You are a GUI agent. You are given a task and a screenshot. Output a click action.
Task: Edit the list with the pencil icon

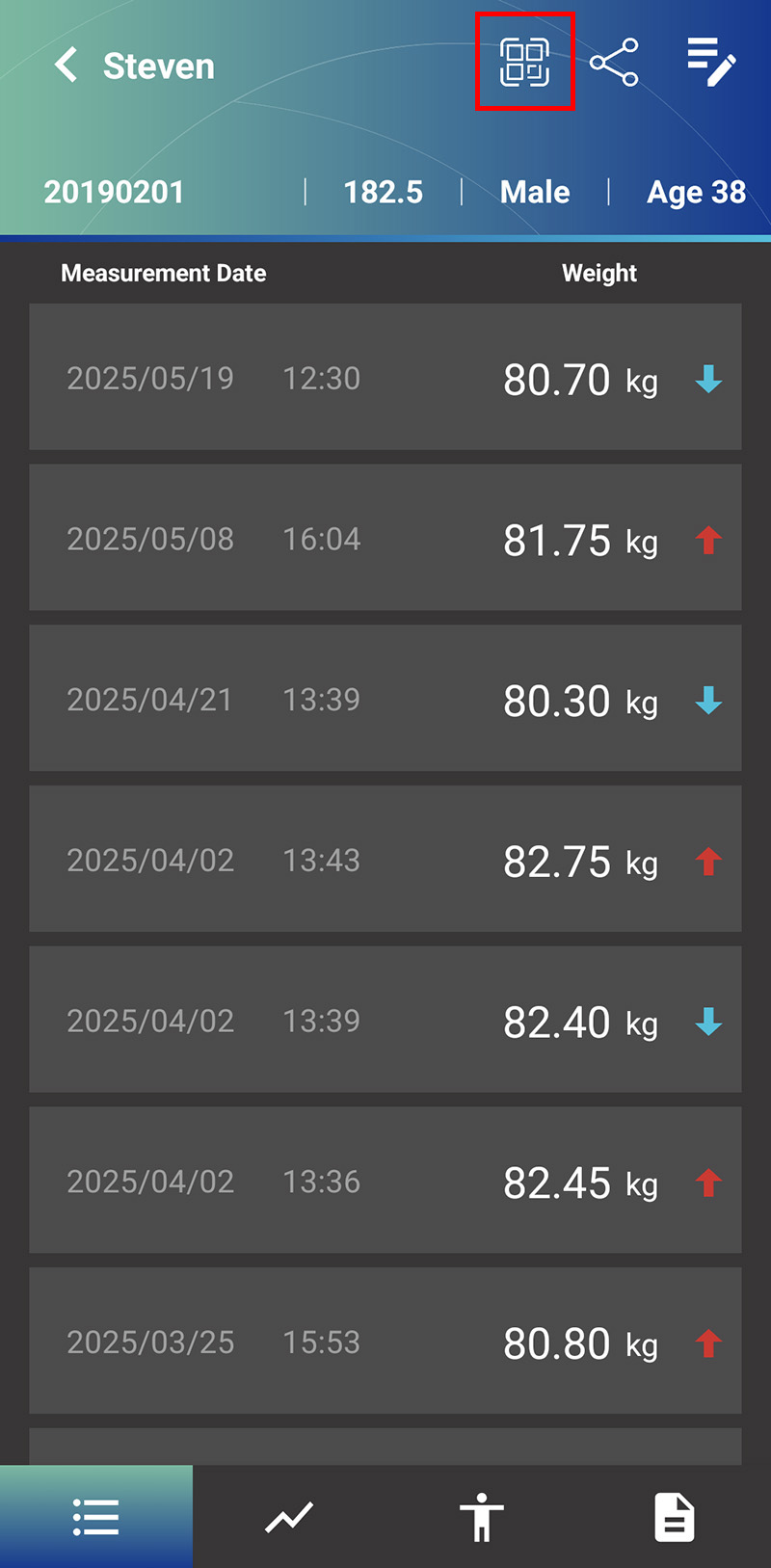(x=711, y=63)
